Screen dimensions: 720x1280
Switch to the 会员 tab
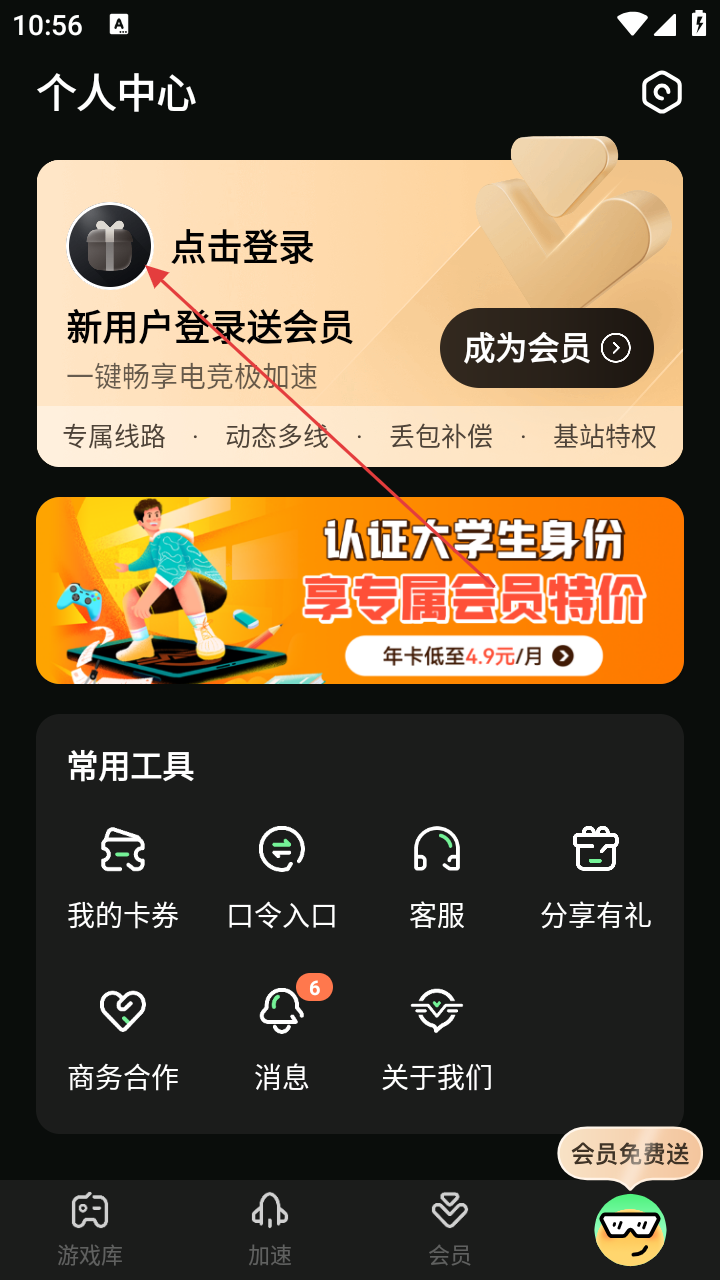click(x=450, y=1230)
